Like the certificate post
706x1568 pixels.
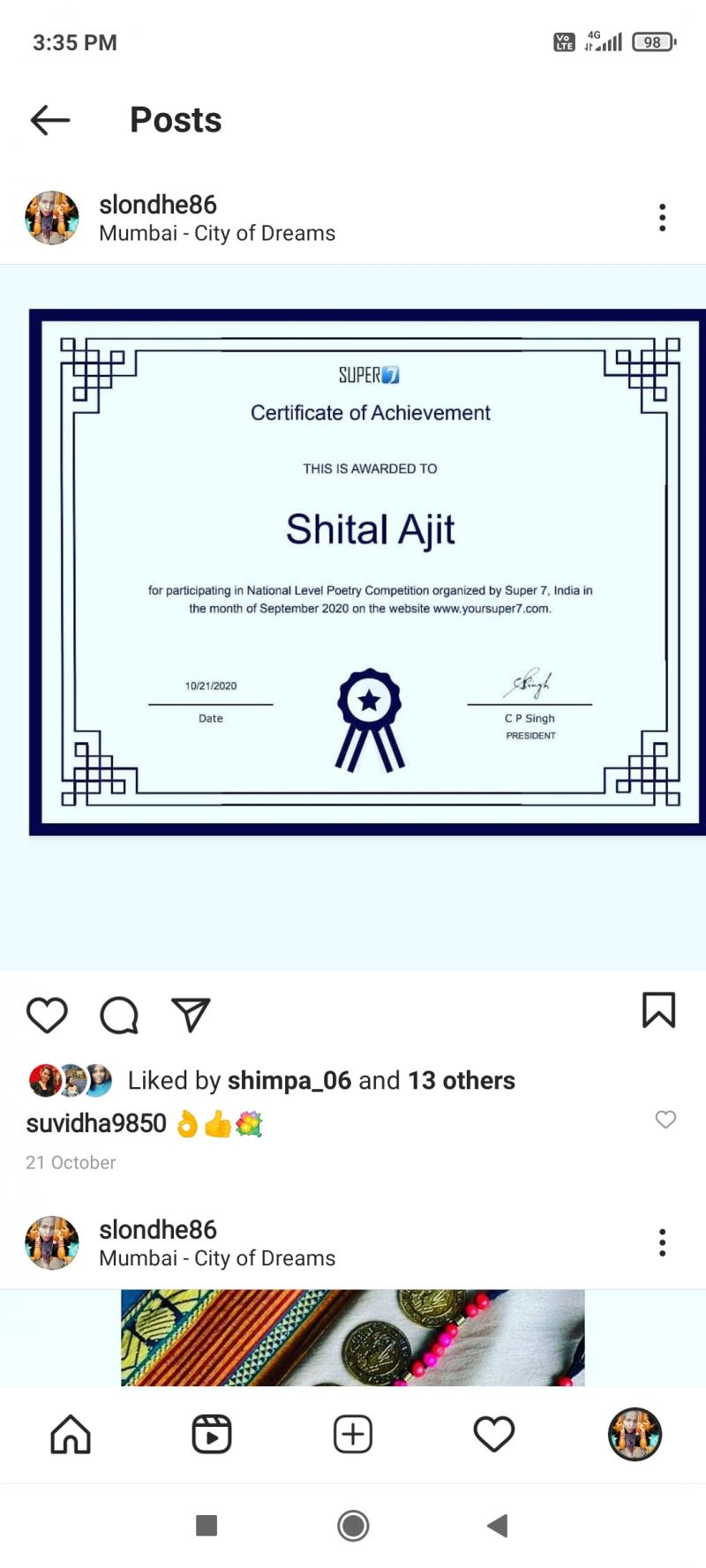47,1015
